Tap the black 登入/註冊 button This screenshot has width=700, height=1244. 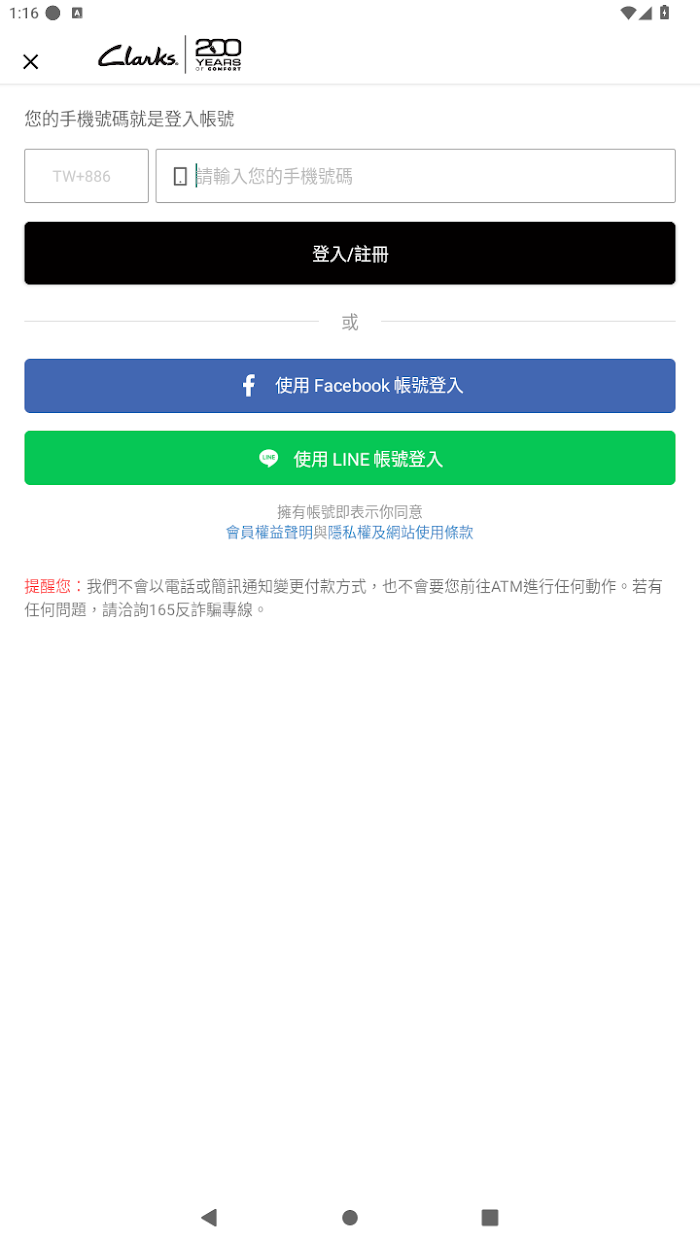pyautogui.click(x=350, y=254)
